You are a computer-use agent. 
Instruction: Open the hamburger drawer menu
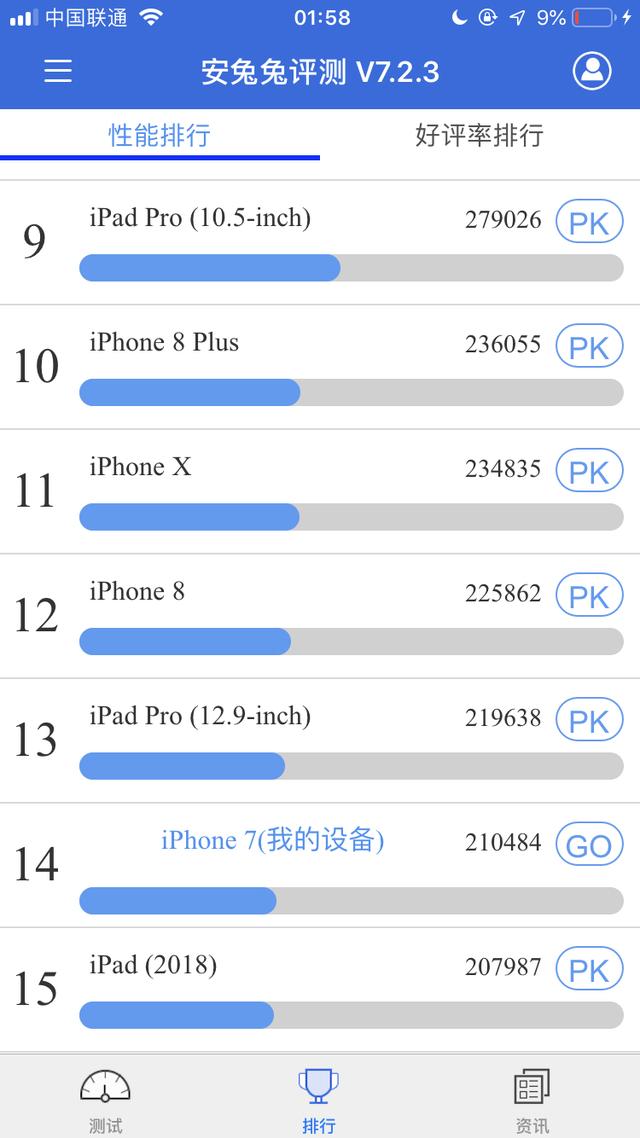tap(58, 70)
